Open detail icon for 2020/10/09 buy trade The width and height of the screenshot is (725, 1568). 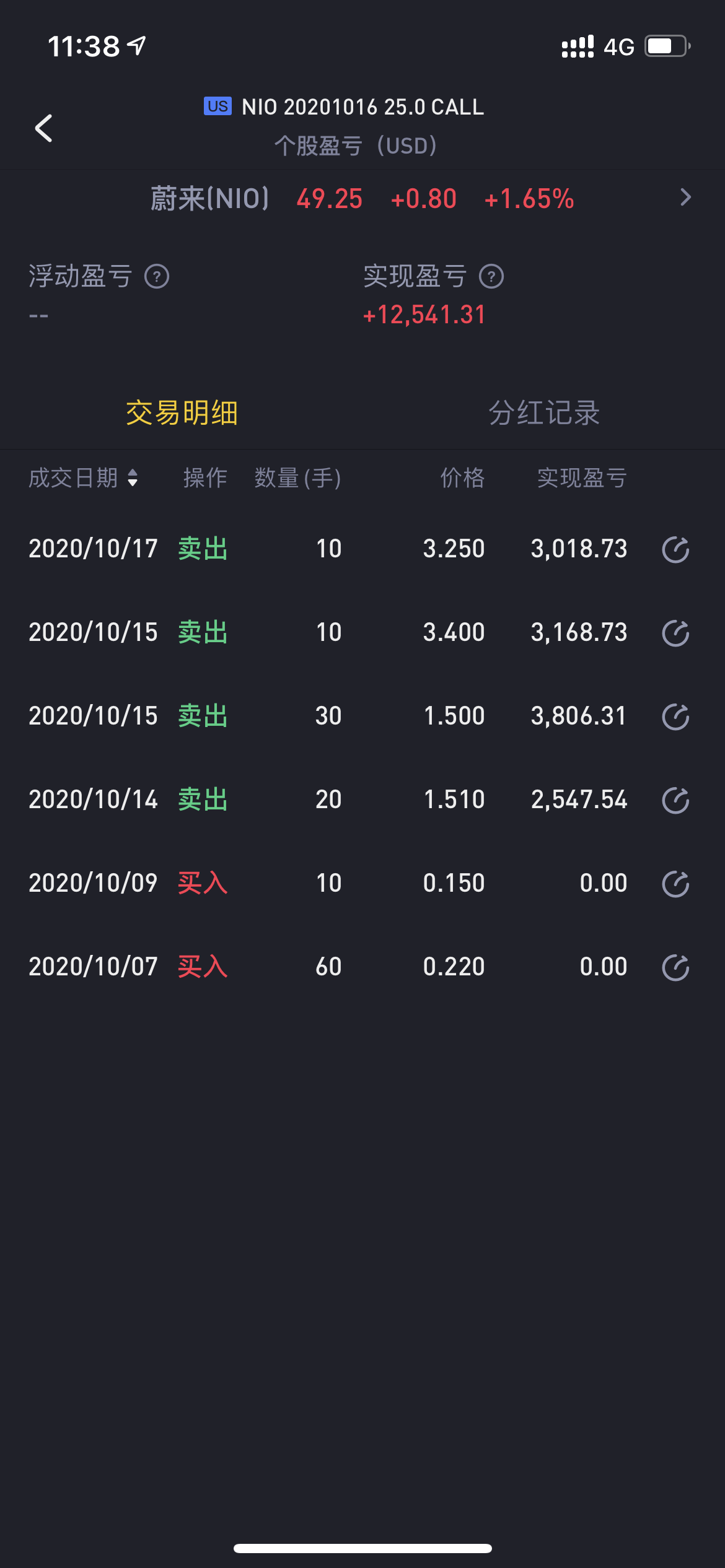(x=675, y=884)
